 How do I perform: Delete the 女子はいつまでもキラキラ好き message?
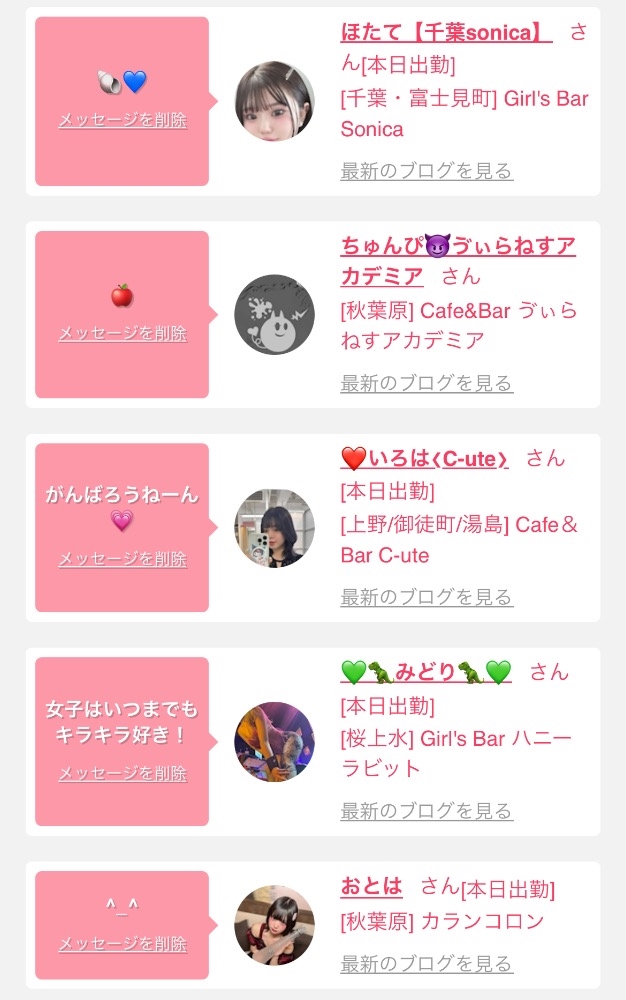tap(122, 773)
